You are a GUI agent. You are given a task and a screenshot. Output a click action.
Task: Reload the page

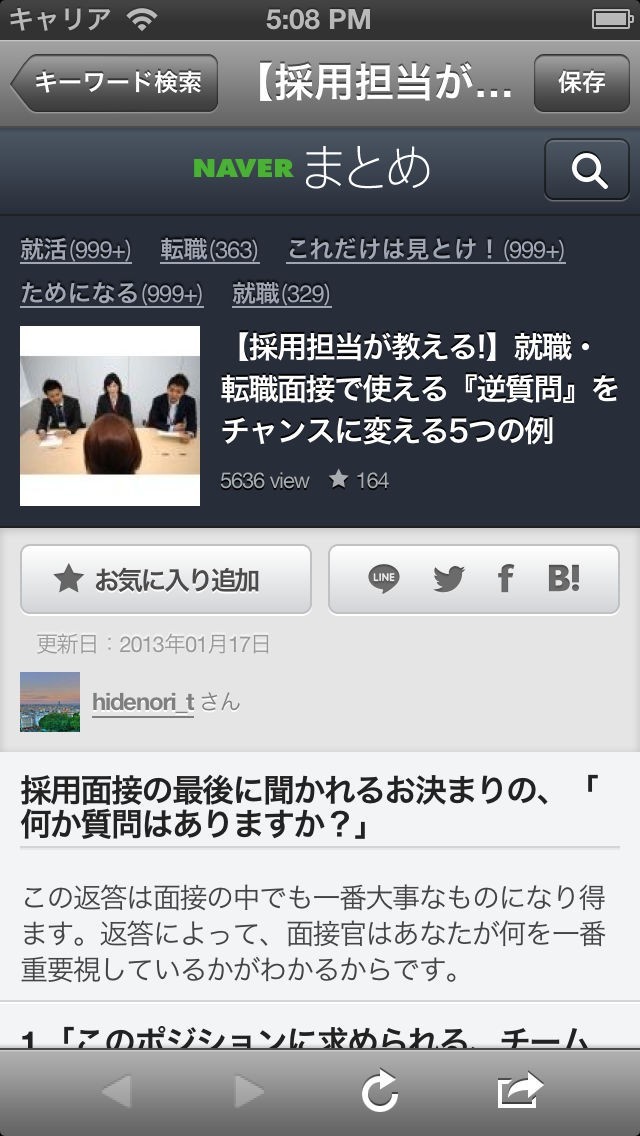(x=380, y=1092)
